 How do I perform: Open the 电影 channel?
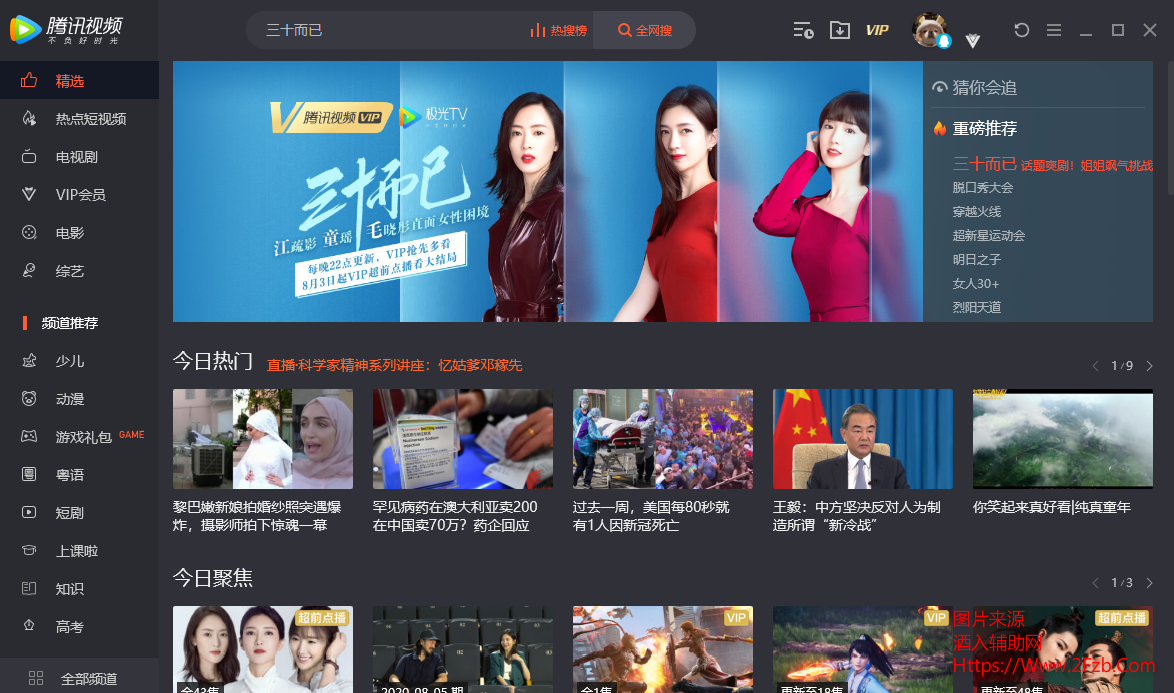[70, 233]
